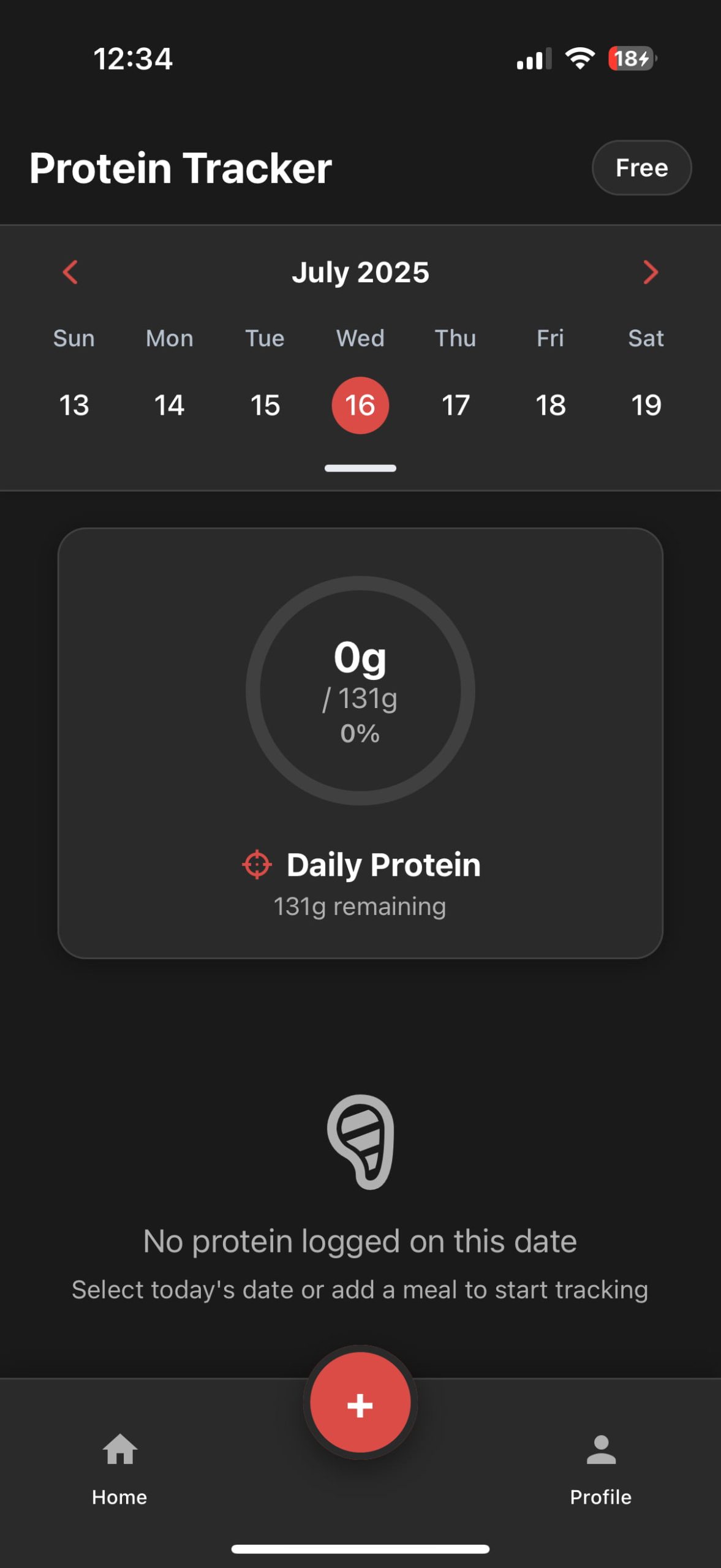Select Thursday the 17th

pos(456,405)
